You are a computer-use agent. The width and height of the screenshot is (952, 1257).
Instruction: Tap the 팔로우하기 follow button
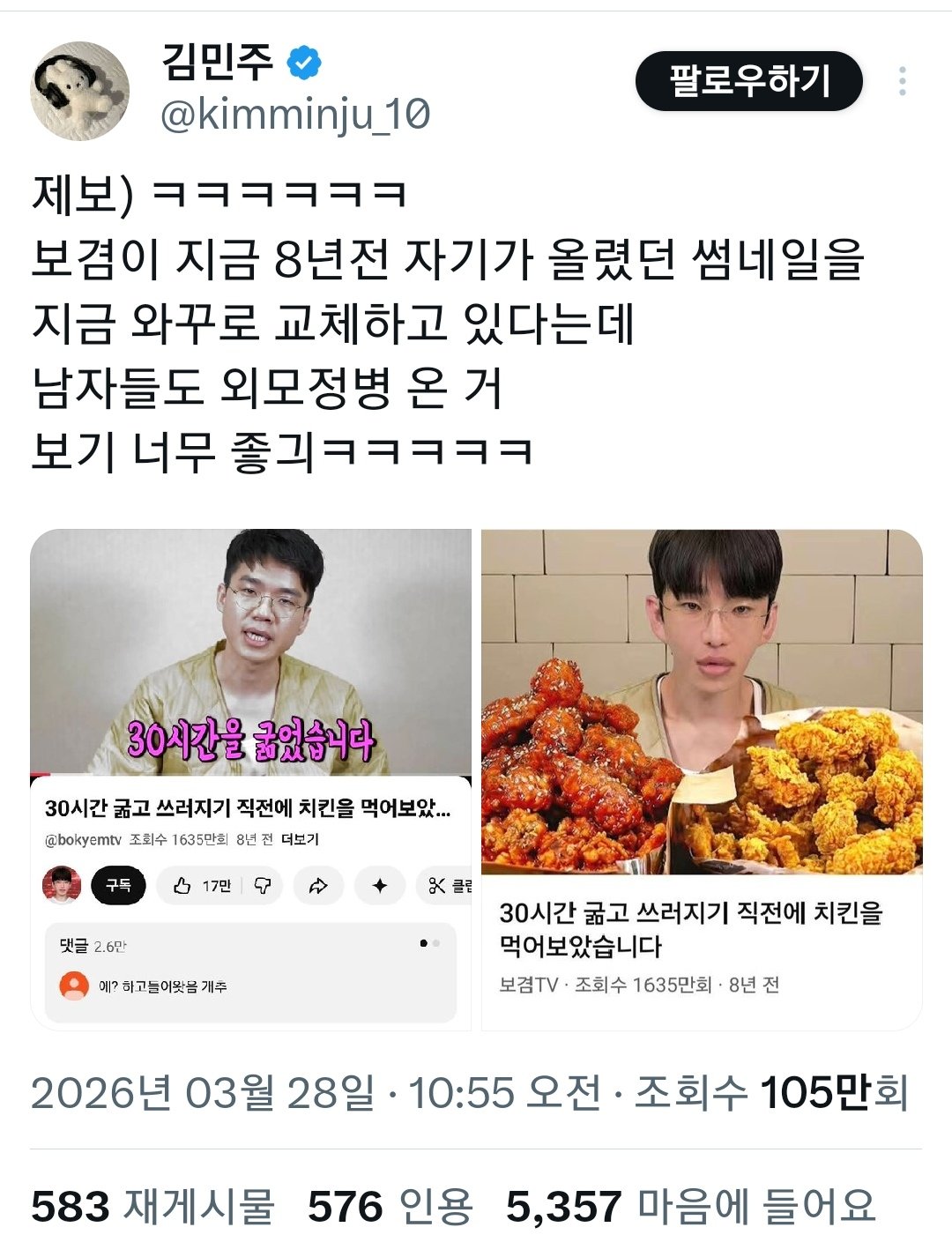click(x=748, y=81)
